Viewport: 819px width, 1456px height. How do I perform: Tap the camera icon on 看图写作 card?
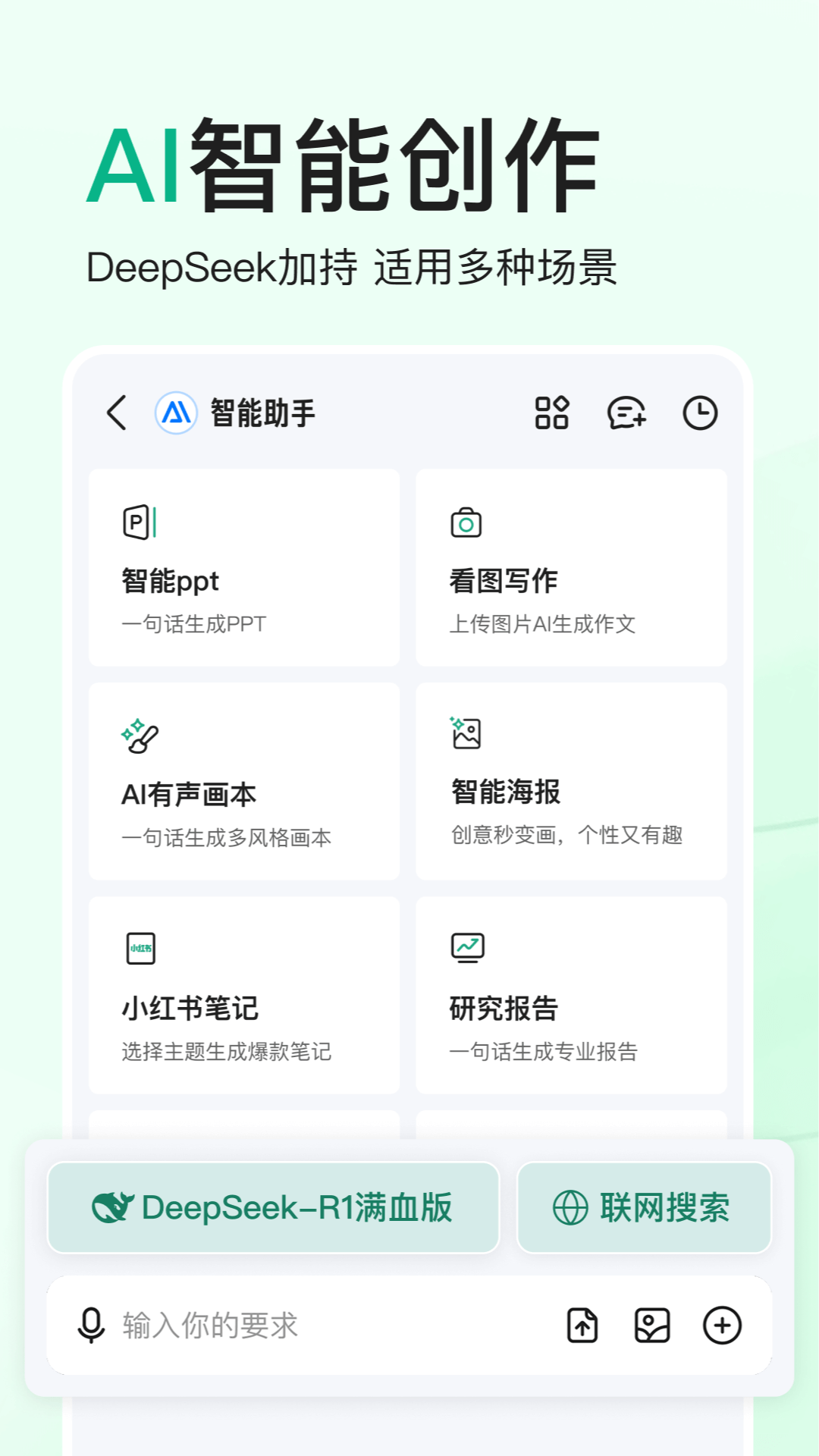click(x=466, y=521)
